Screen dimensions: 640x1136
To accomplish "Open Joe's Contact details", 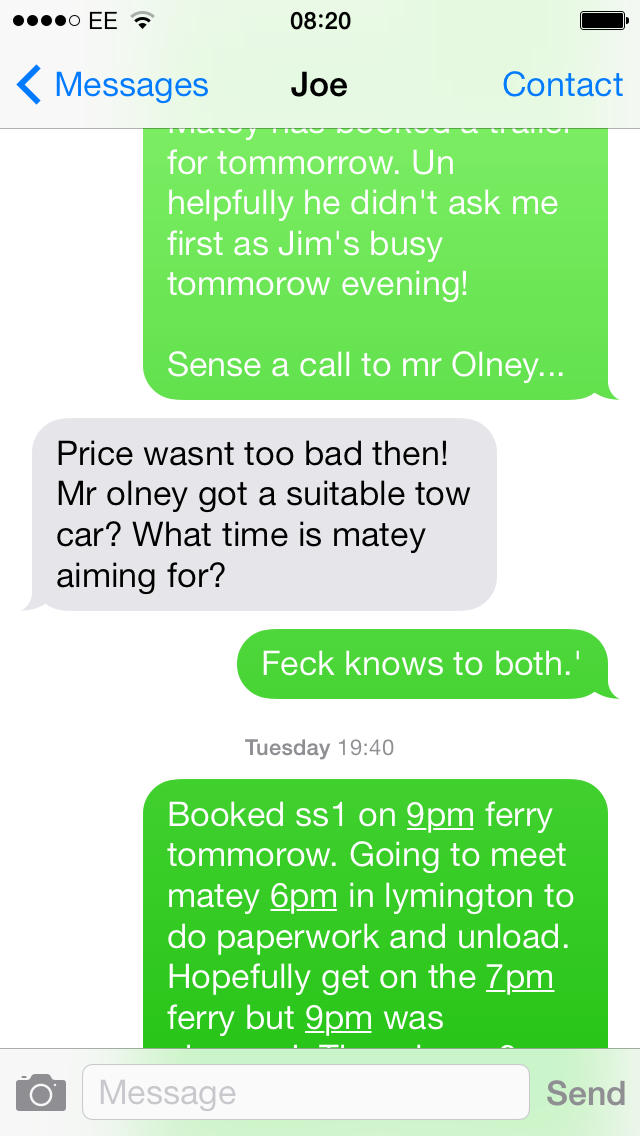I will tap(562, 85).
